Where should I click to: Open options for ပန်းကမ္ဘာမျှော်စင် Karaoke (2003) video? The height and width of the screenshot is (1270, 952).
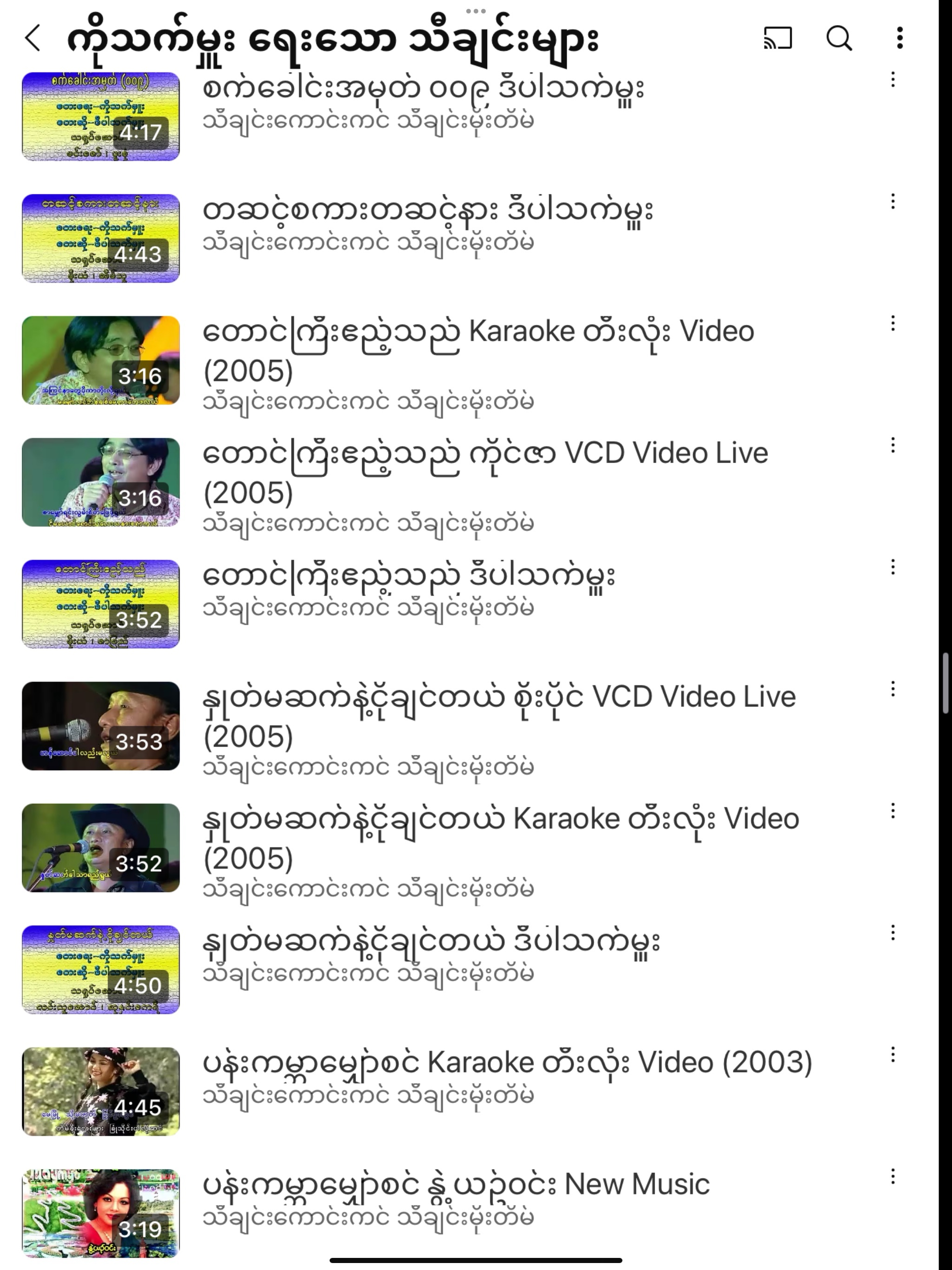pyautogui.click(x=893, y=1055)
